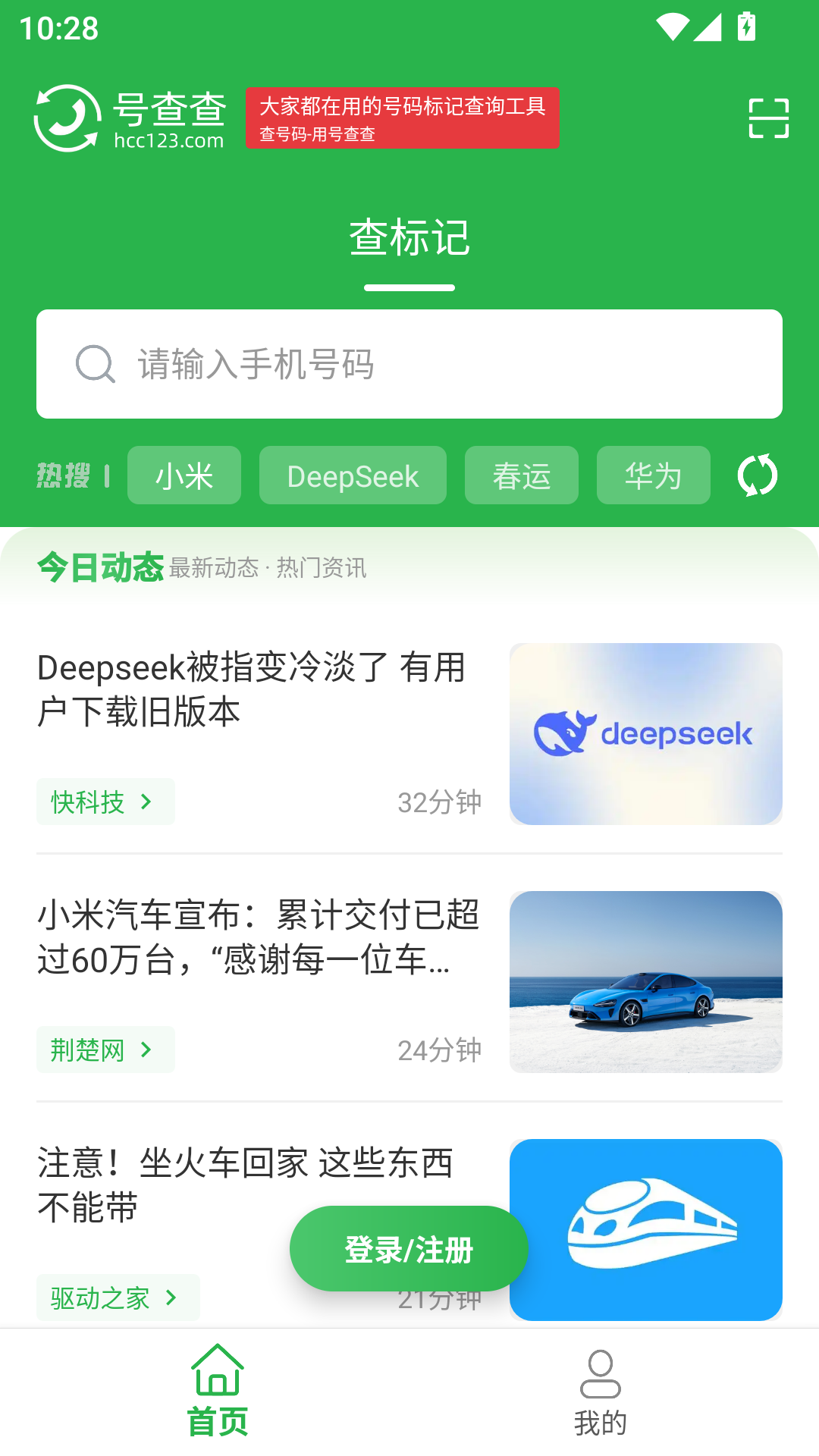Select the DeepSeek hot search tag
The height and width of the screenshot is (1456, 819).
pyautogui.click(x=353, y=475)
